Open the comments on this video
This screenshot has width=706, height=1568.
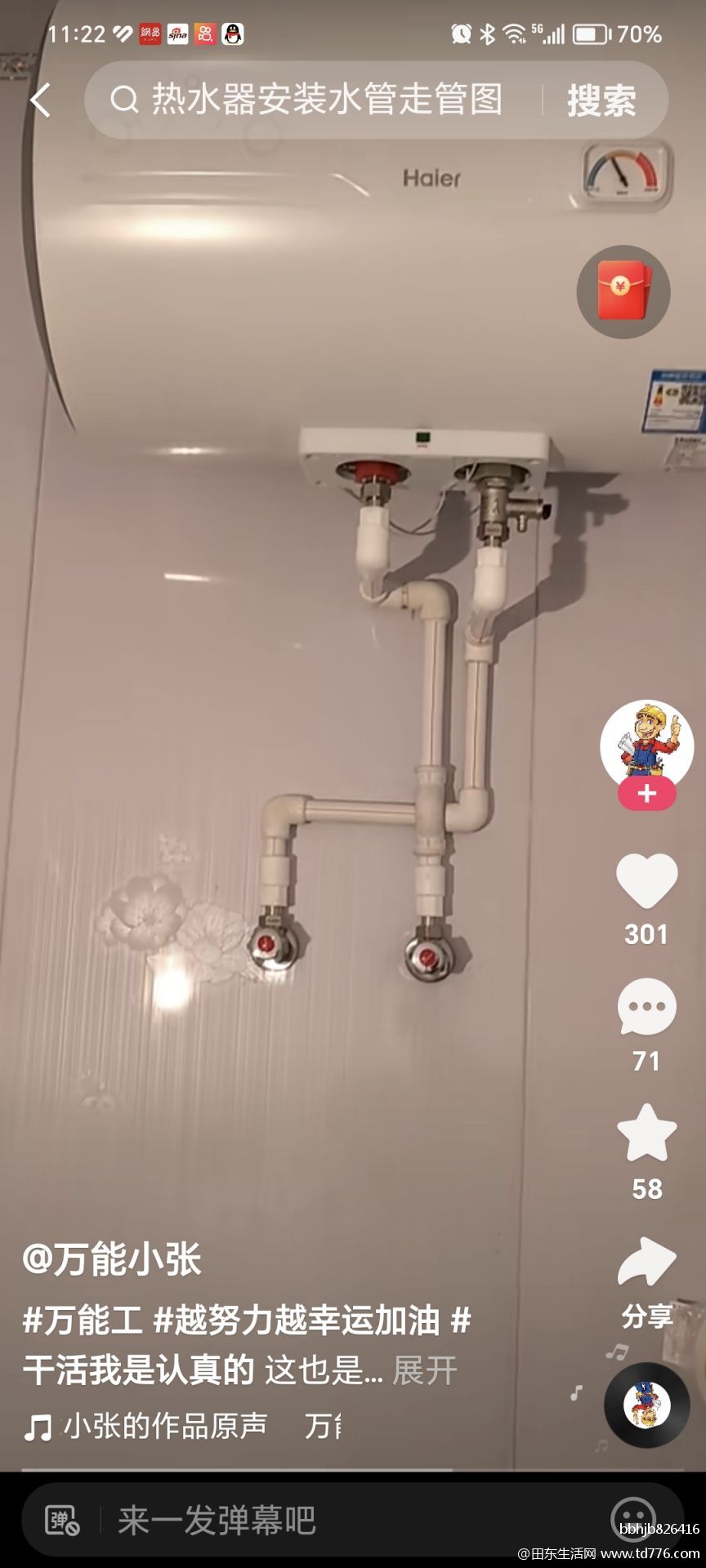pos(646,1006)
